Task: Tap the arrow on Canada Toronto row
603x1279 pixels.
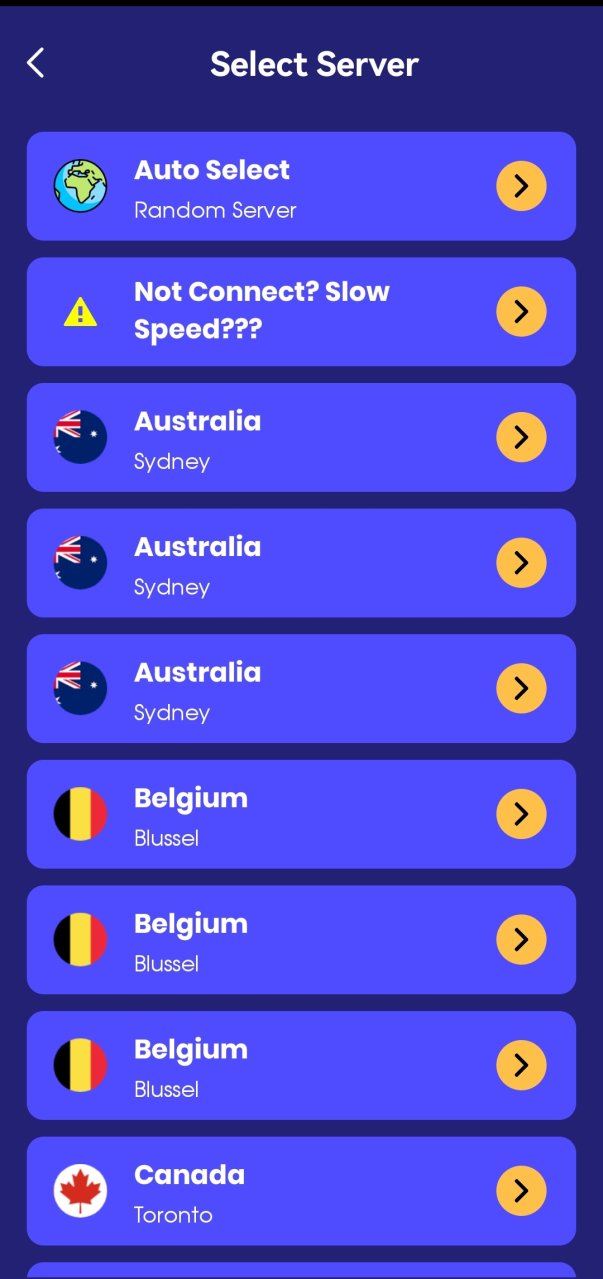Action: (521, 1191)
